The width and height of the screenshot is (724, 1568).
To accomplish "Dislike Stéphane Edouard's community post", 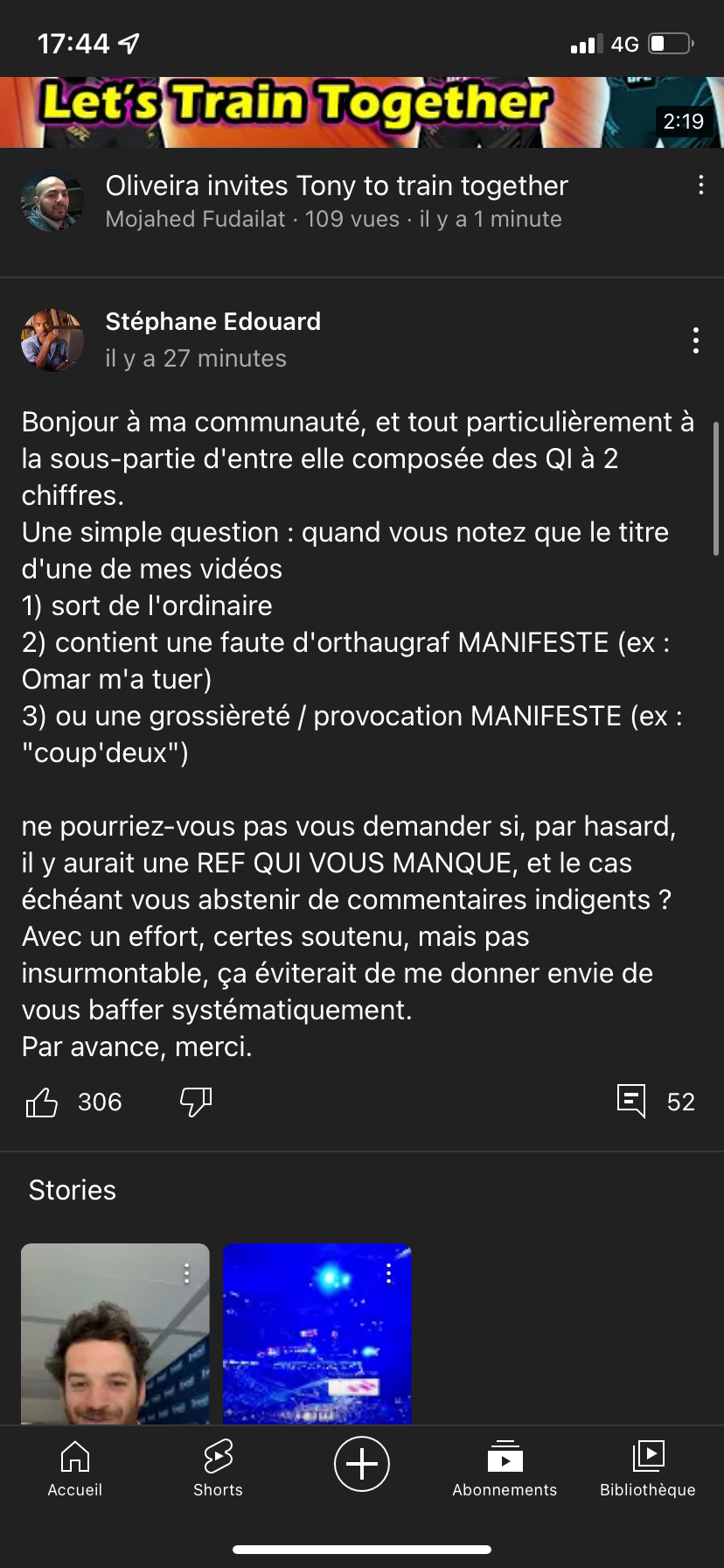I will coord(196,1102).
